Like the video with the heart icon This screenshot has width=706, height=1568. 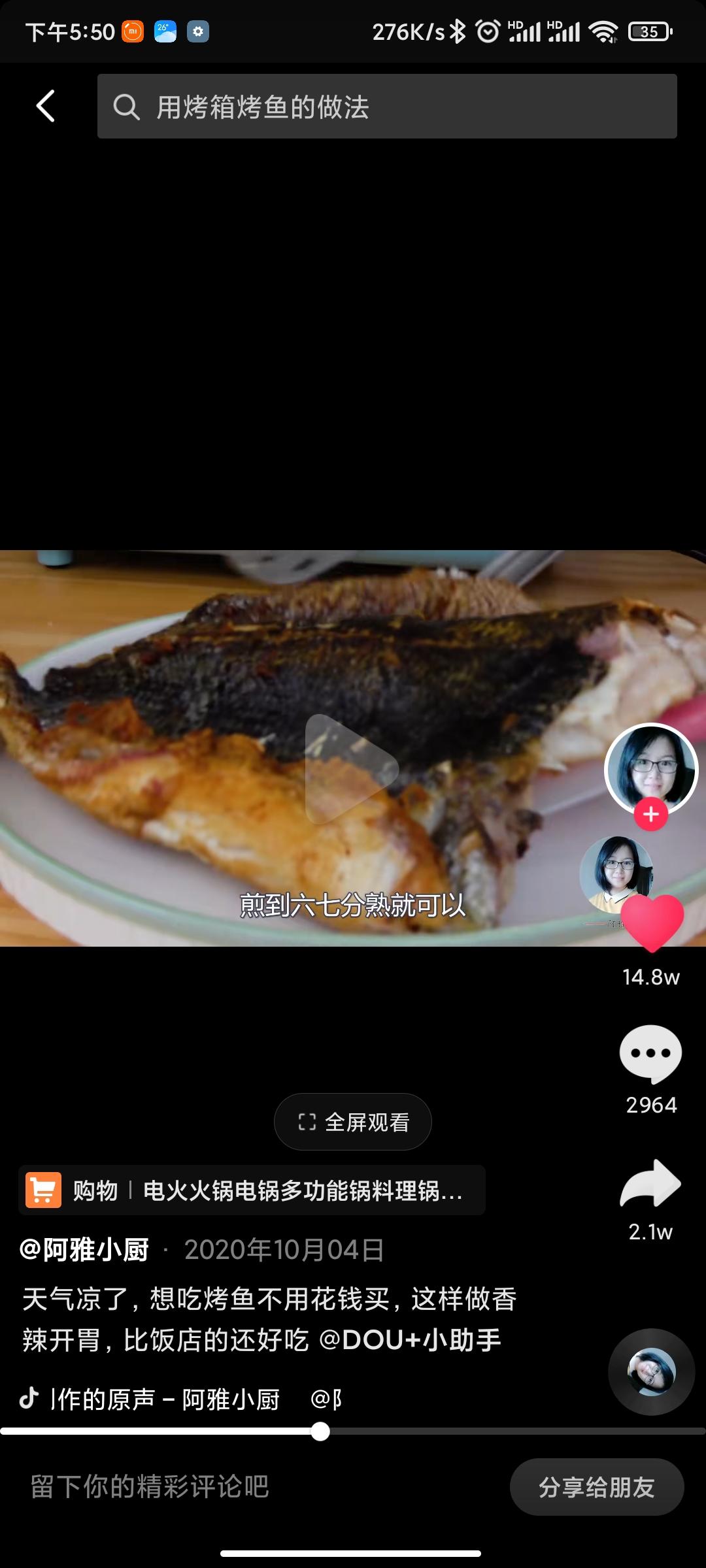pyautogui.click(x=651, y=921)
